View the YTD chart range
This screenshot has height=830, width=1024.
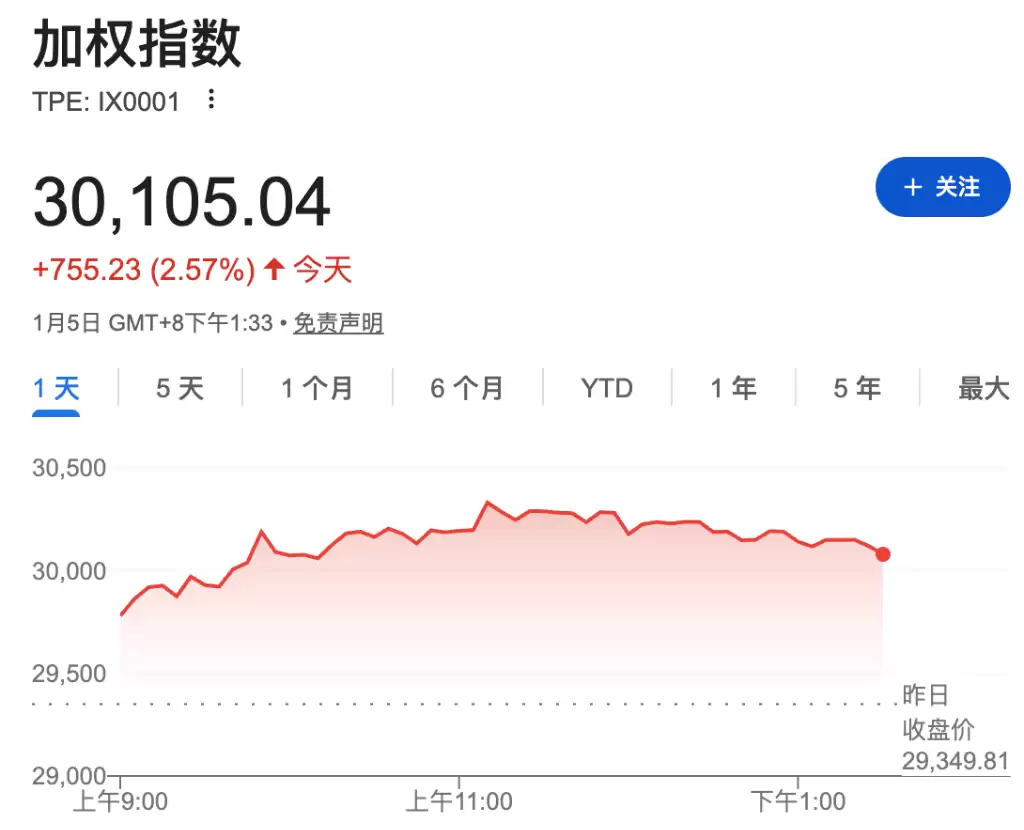tap(607, 388)
